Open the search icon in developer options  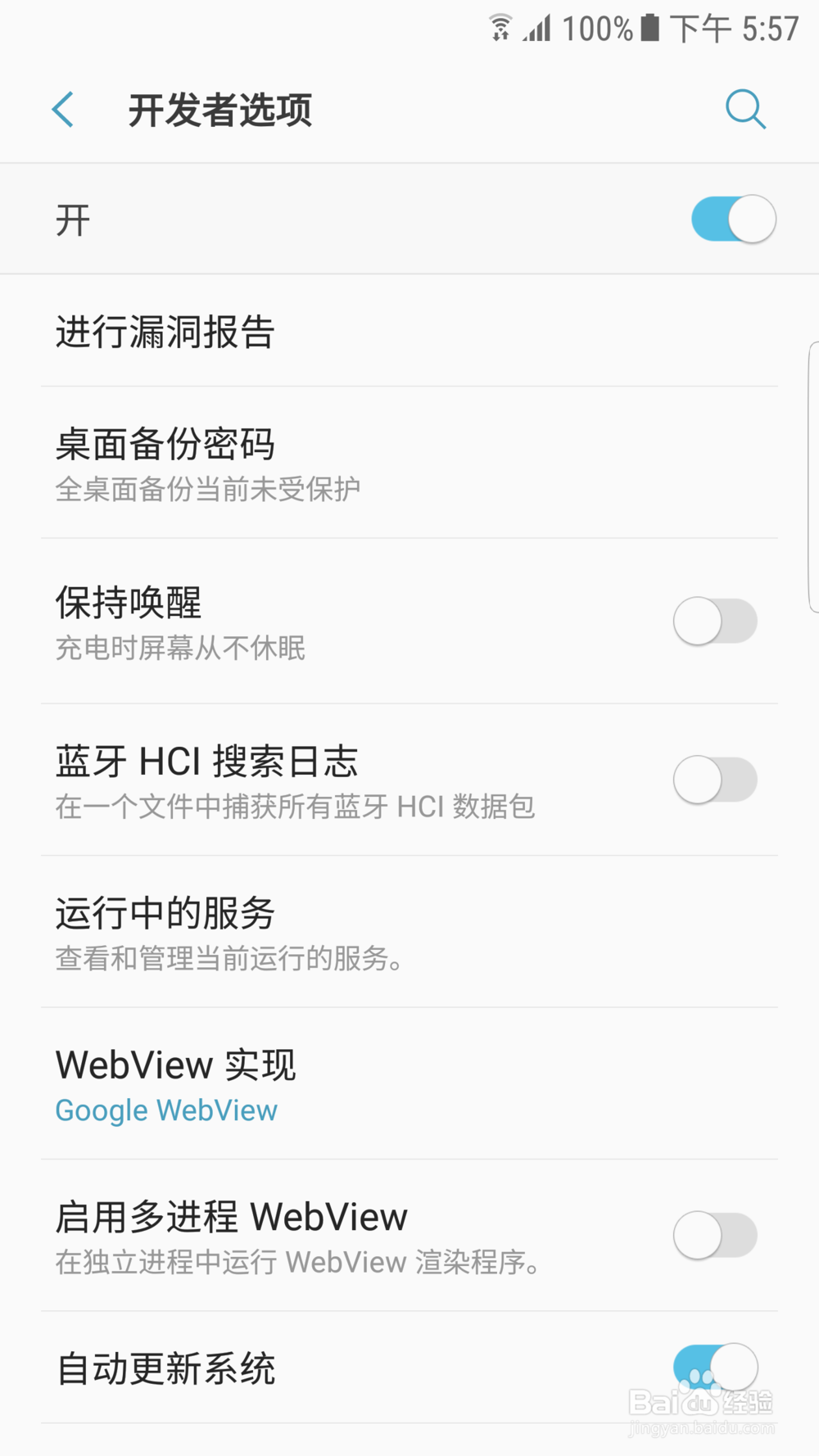744,109
